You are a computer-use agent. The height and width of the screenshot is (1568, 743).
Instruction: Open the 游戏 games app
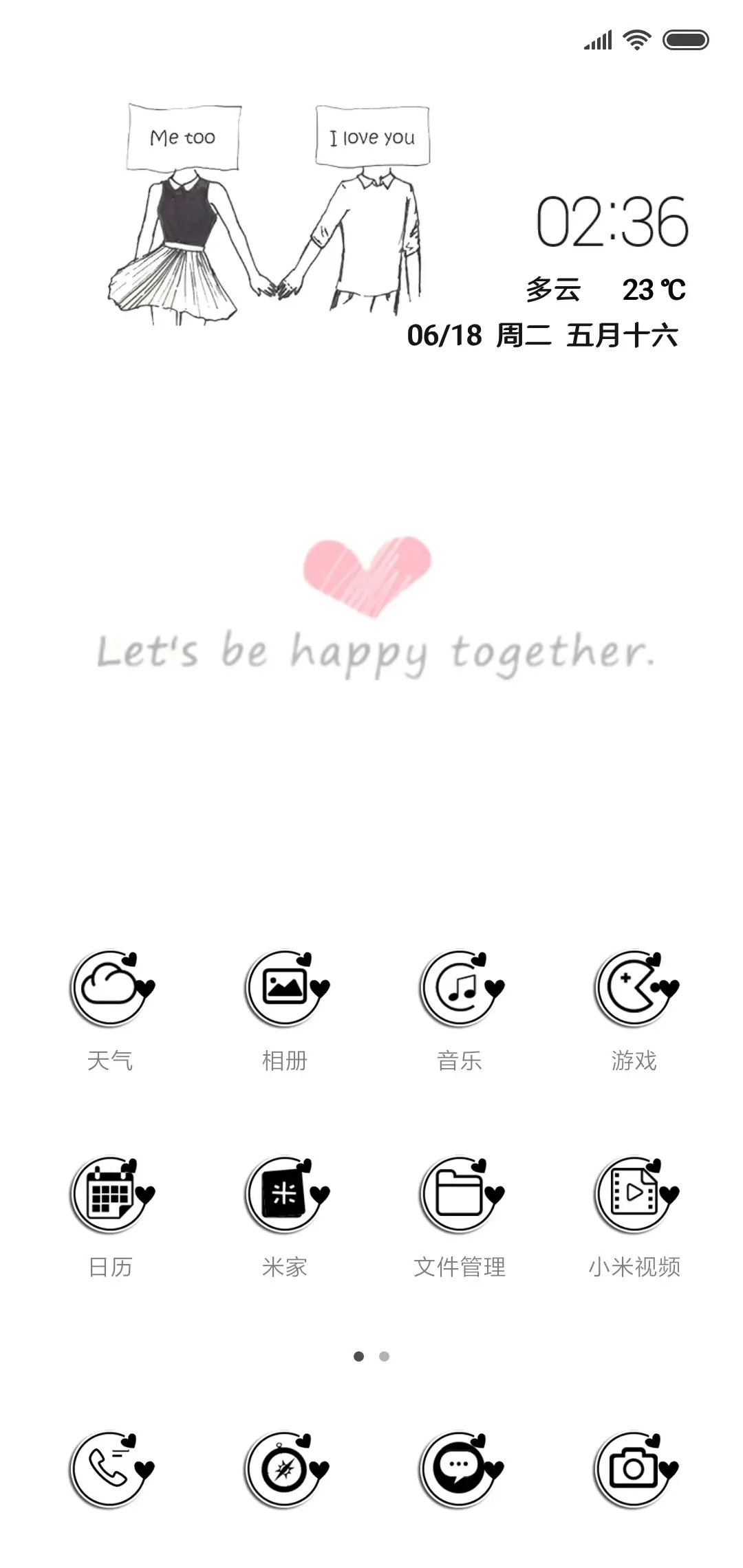[x=634, y=989]
